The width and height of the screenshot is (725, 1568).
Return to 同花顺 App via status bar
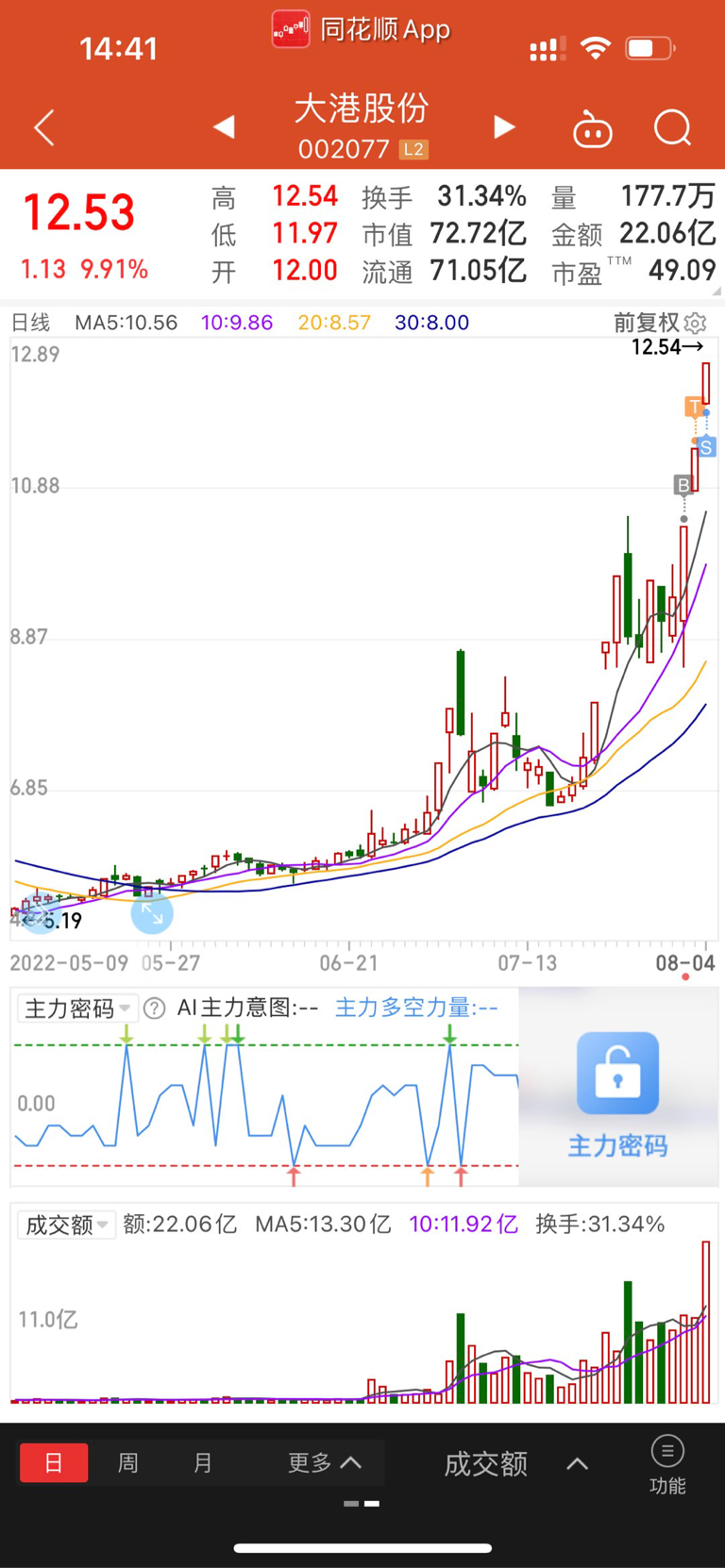tap(362, 29)
